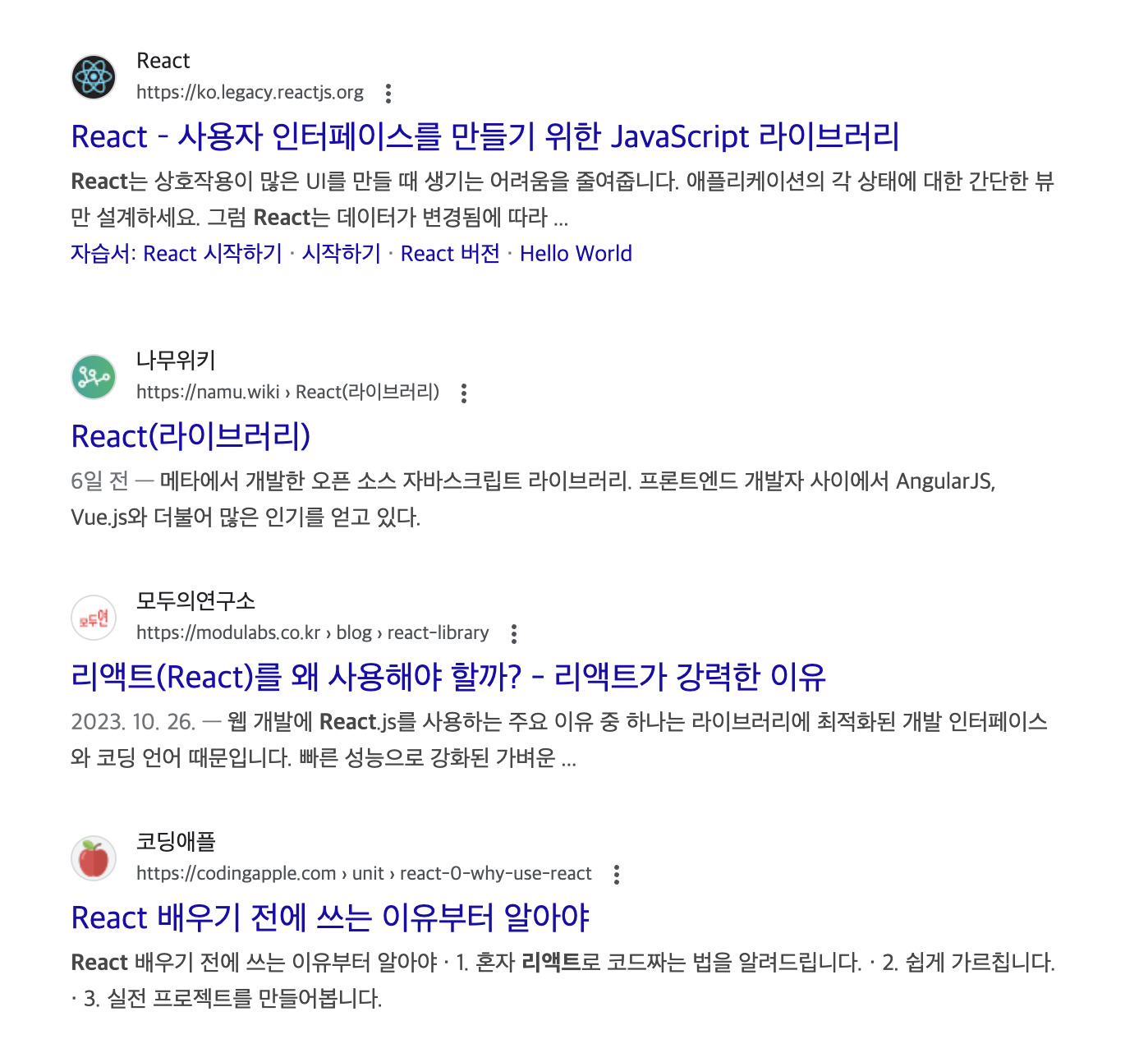Open the React 버전 sitelink

tap(450, 254)
